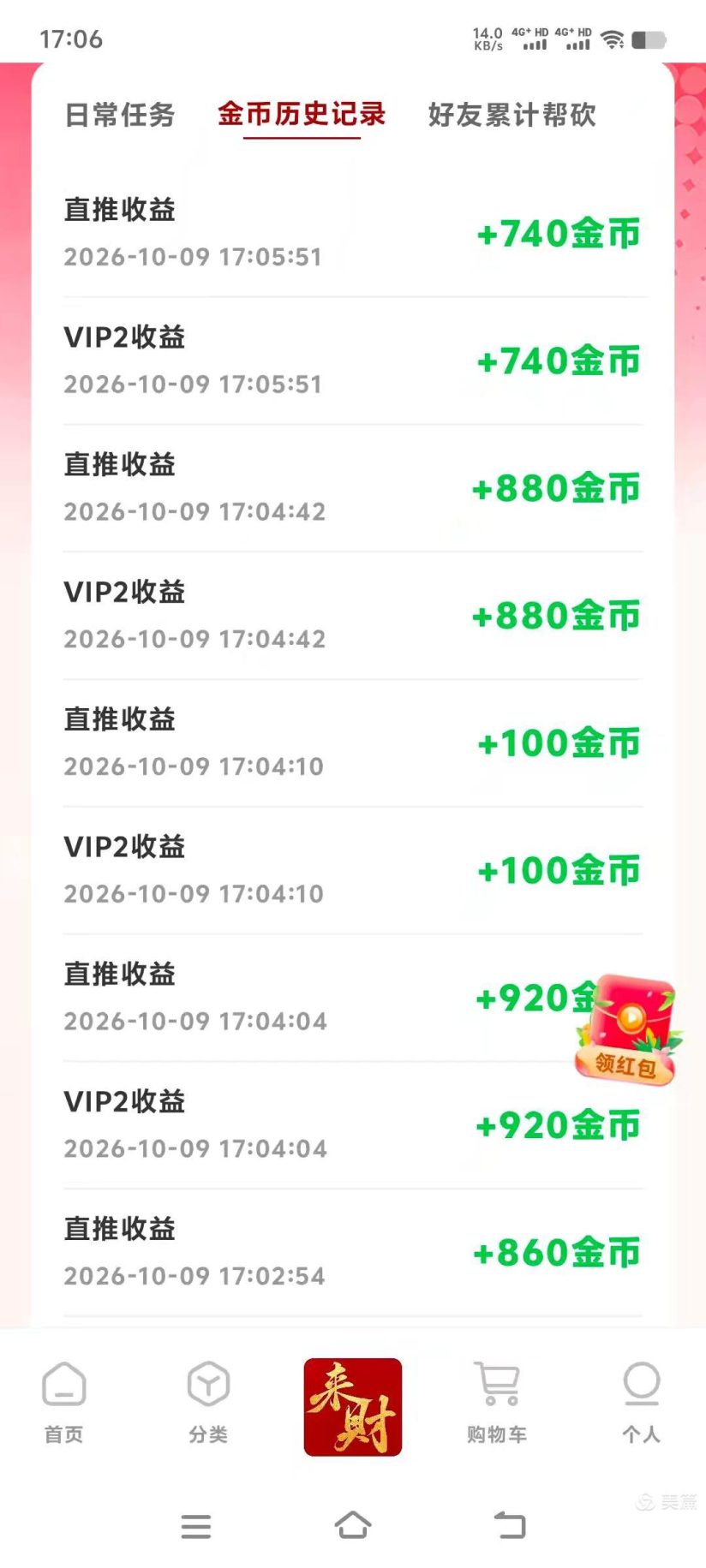Open the 分类 category tab

[x=208, y=1402]
